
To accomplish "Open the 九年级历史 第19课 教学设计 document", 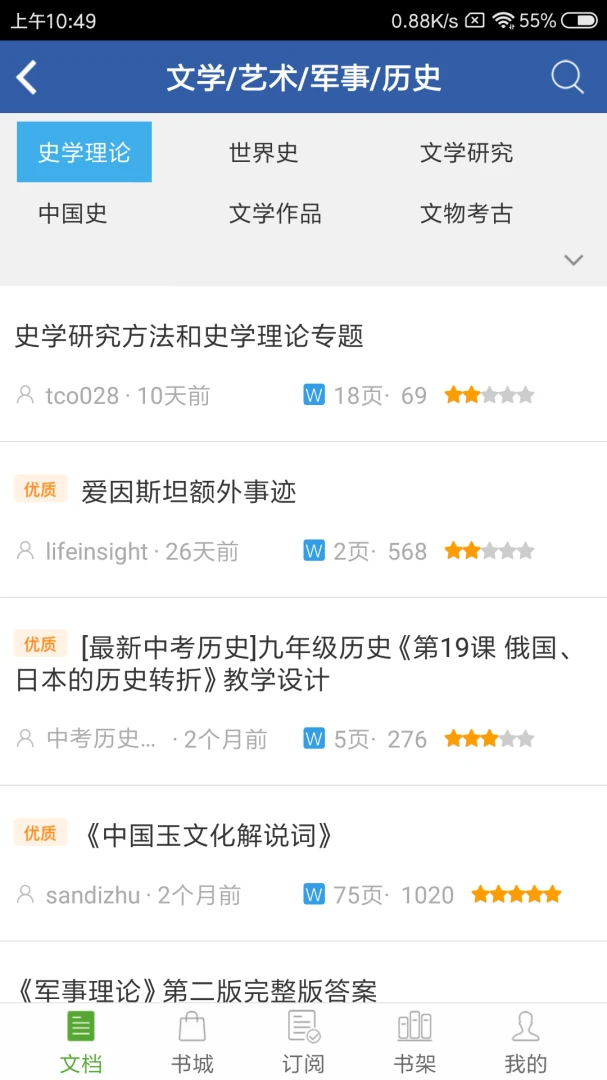I will click(x=300, y=664).
